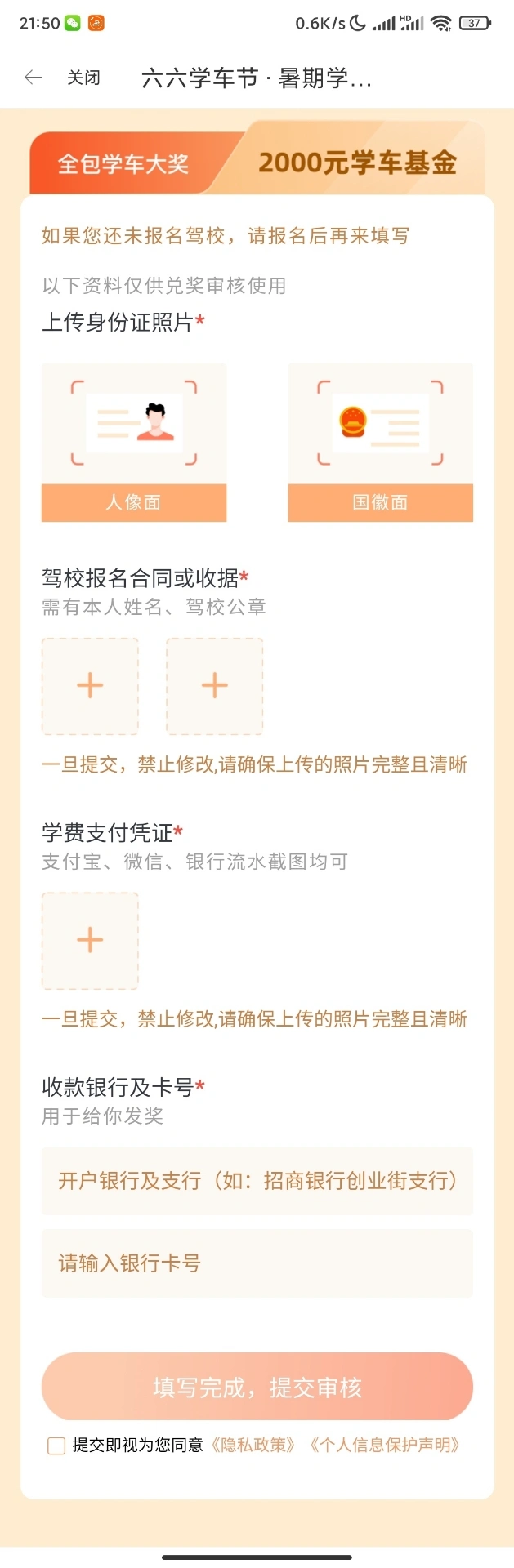
Task: Tap 关闭 to close the page
Action: [x=83, y=78]
